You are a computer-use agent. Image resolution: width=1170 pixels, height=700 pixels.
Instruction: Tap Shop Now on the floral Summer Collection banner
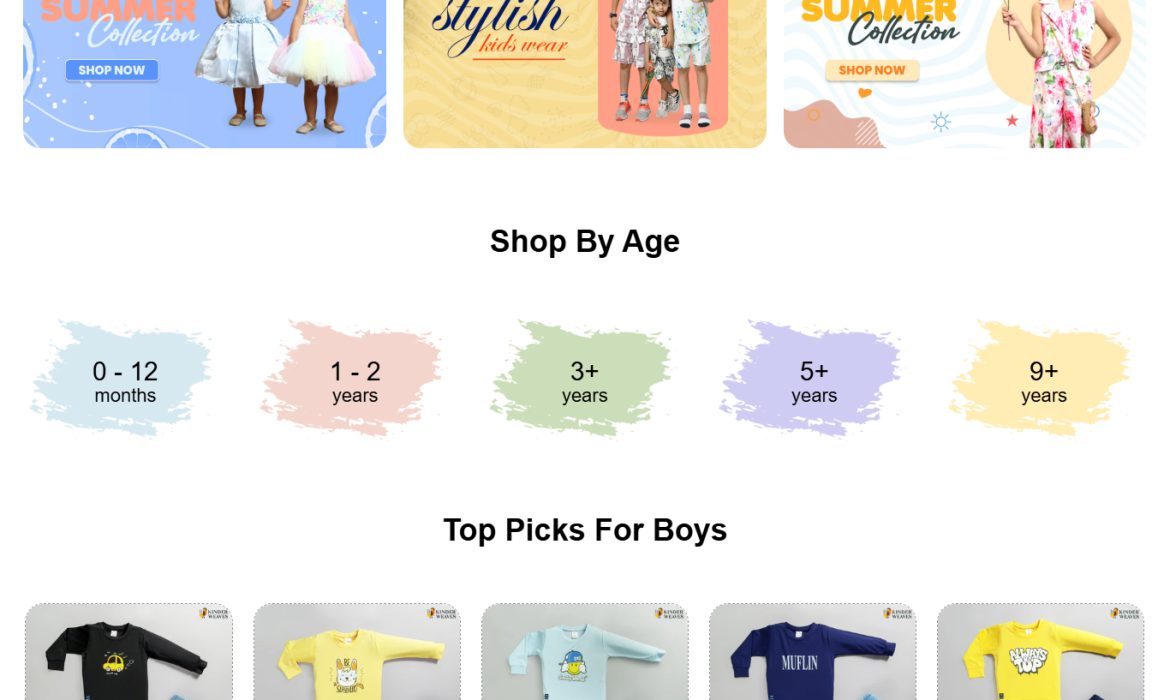pyautogui.click(x=872, y=70)
